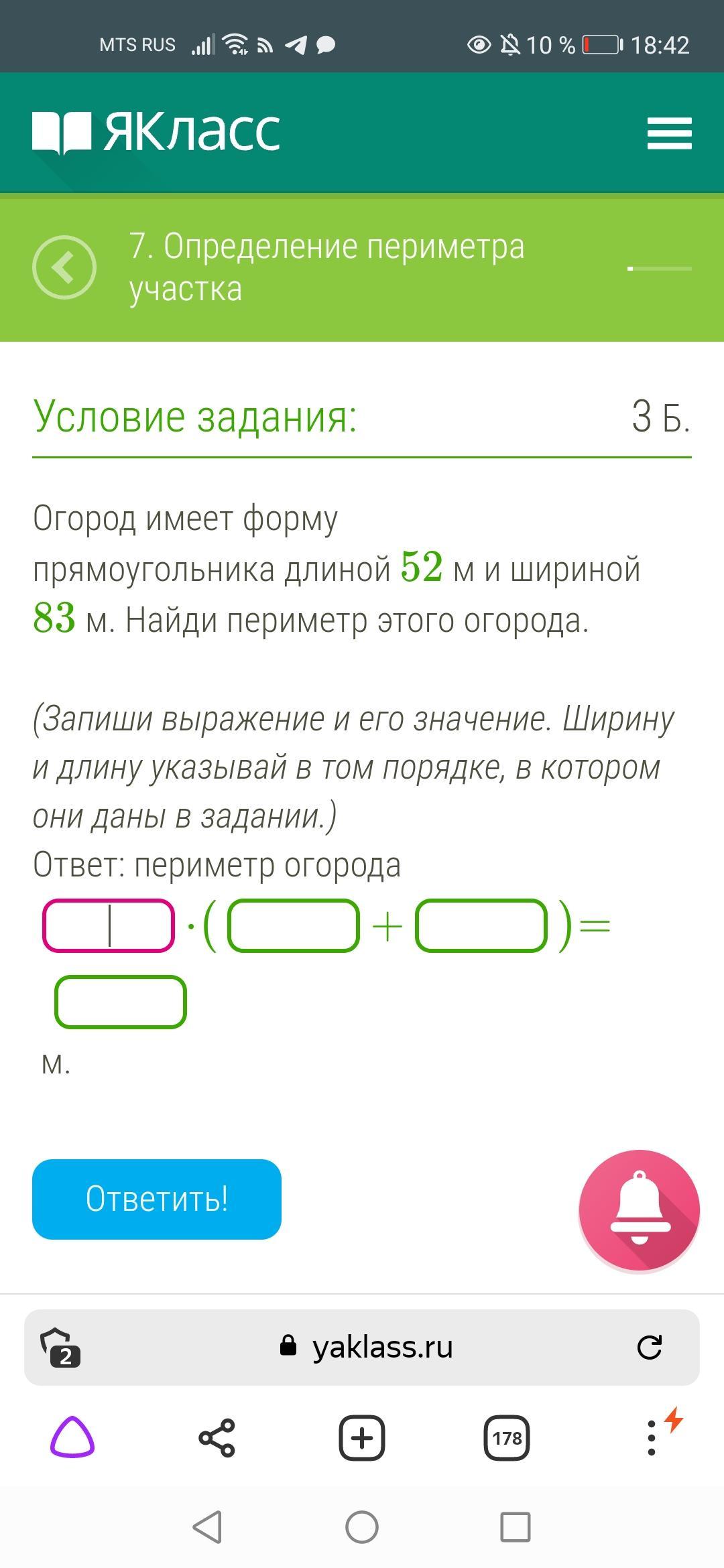Image resolution: width=724 pixels, height=1568 pixels.
Task: Submit answer with the Ответить! button
Action: [x=157, y=1199]
